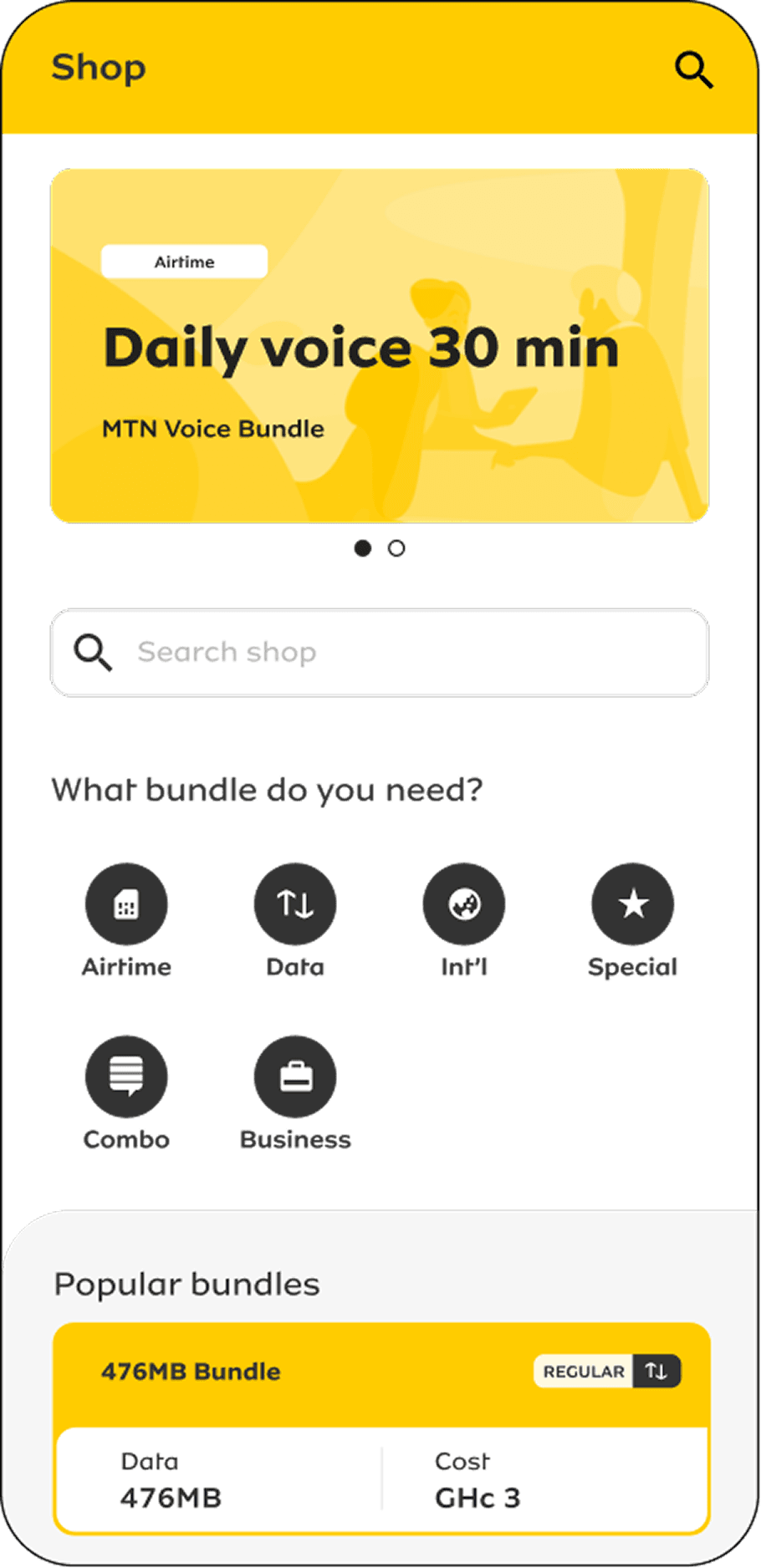The height and width of the screenshot is (1568, 761).
Task: Open search using the magnifier icon
Action: tap(693, 69)
